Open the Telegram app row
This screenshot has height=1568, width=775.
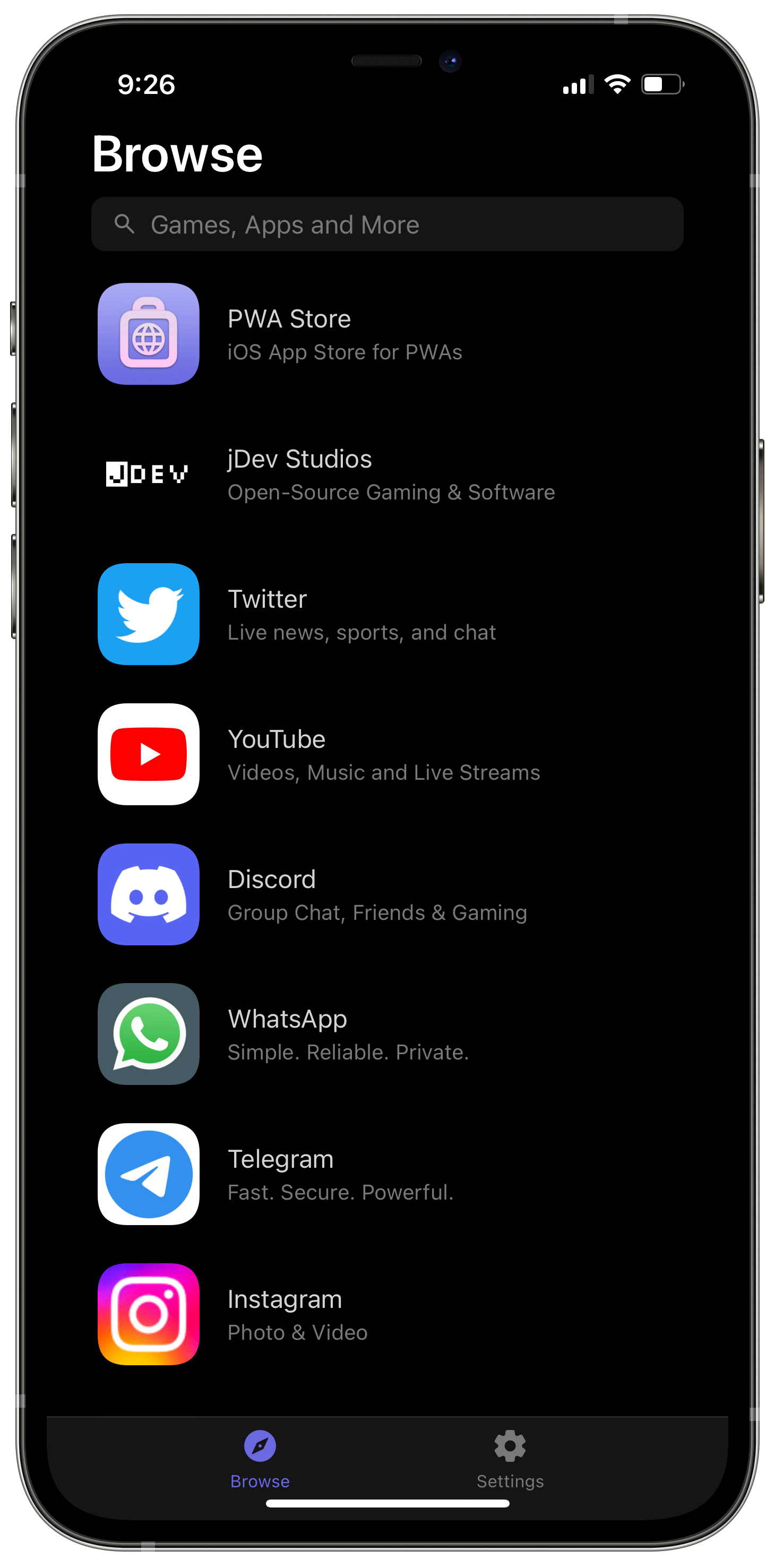coord(387,1174)
